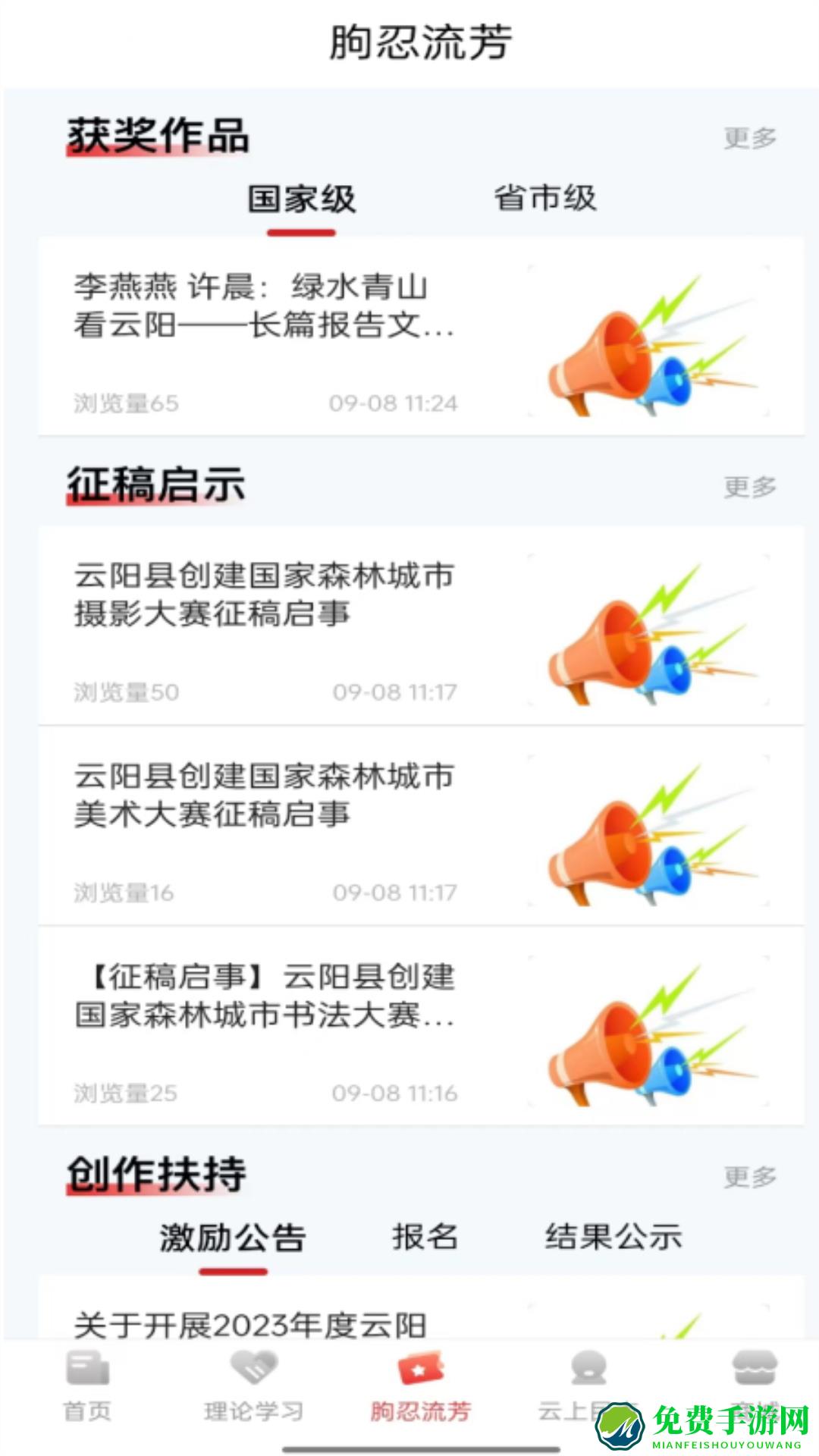Open the 绿水青山看云阳 award article

click(265, 307)
